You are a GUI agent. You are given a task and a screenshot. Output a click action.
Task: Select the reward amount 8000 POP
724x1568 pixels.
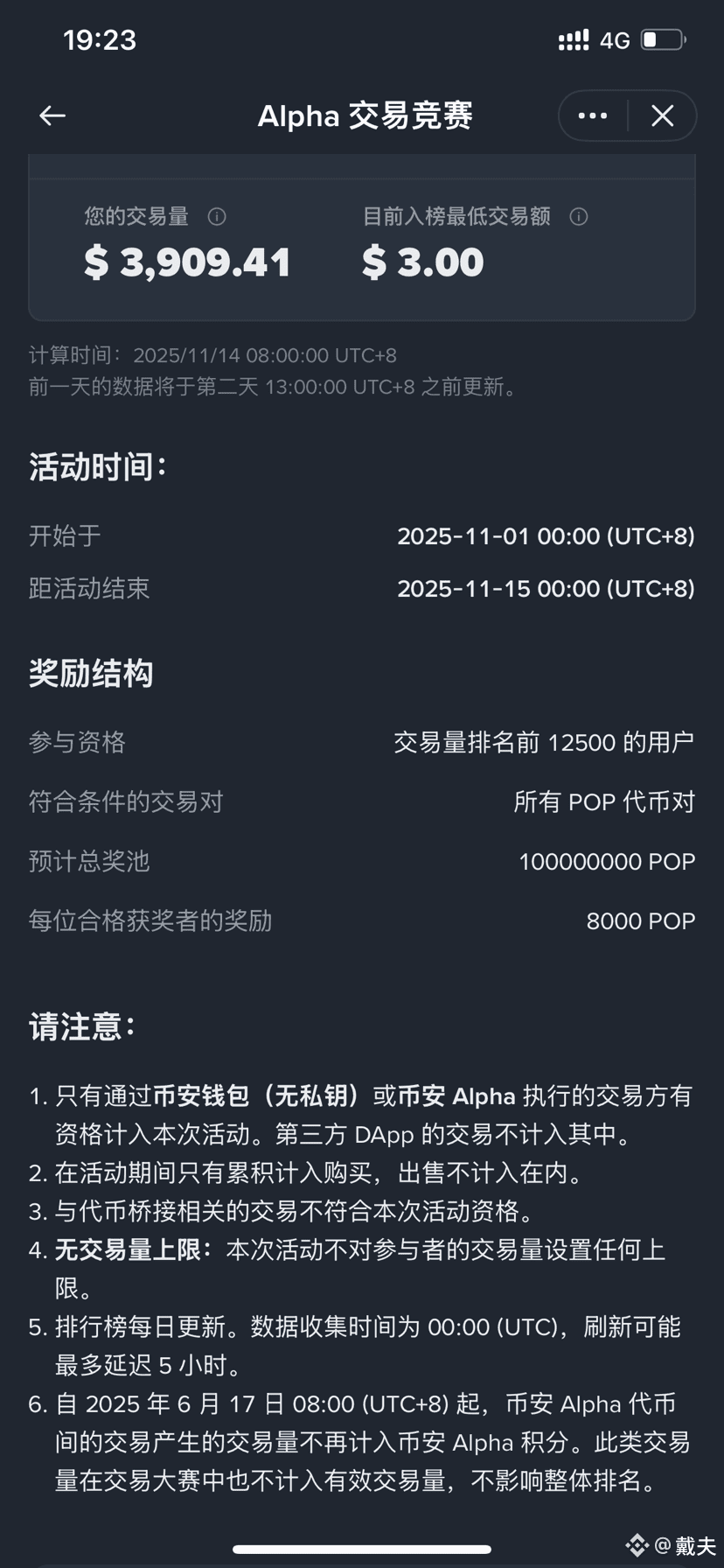click(x=641, y=920)
